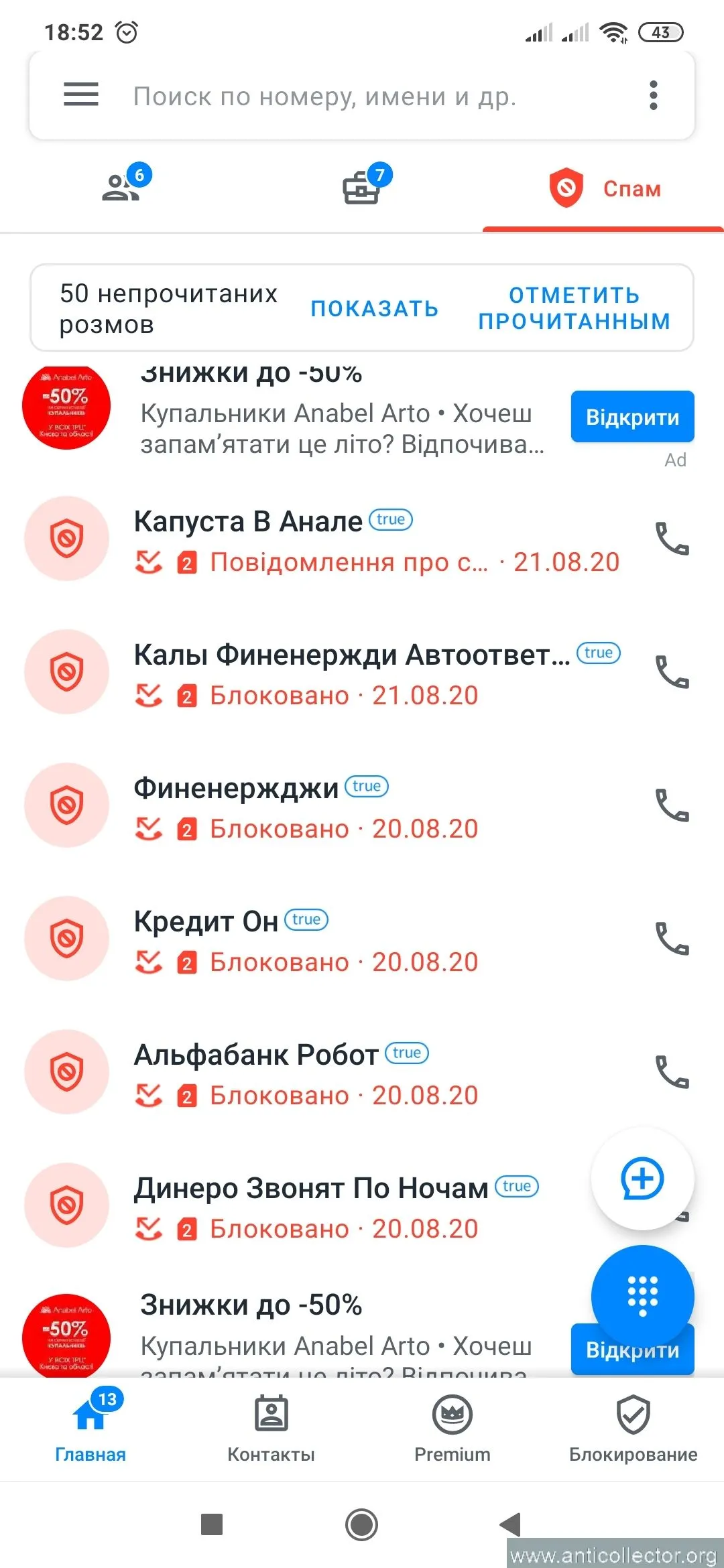
Task: Tap spam shield avatar of Динеро Звонят По Ночам
Action: tap(66, 1204)
